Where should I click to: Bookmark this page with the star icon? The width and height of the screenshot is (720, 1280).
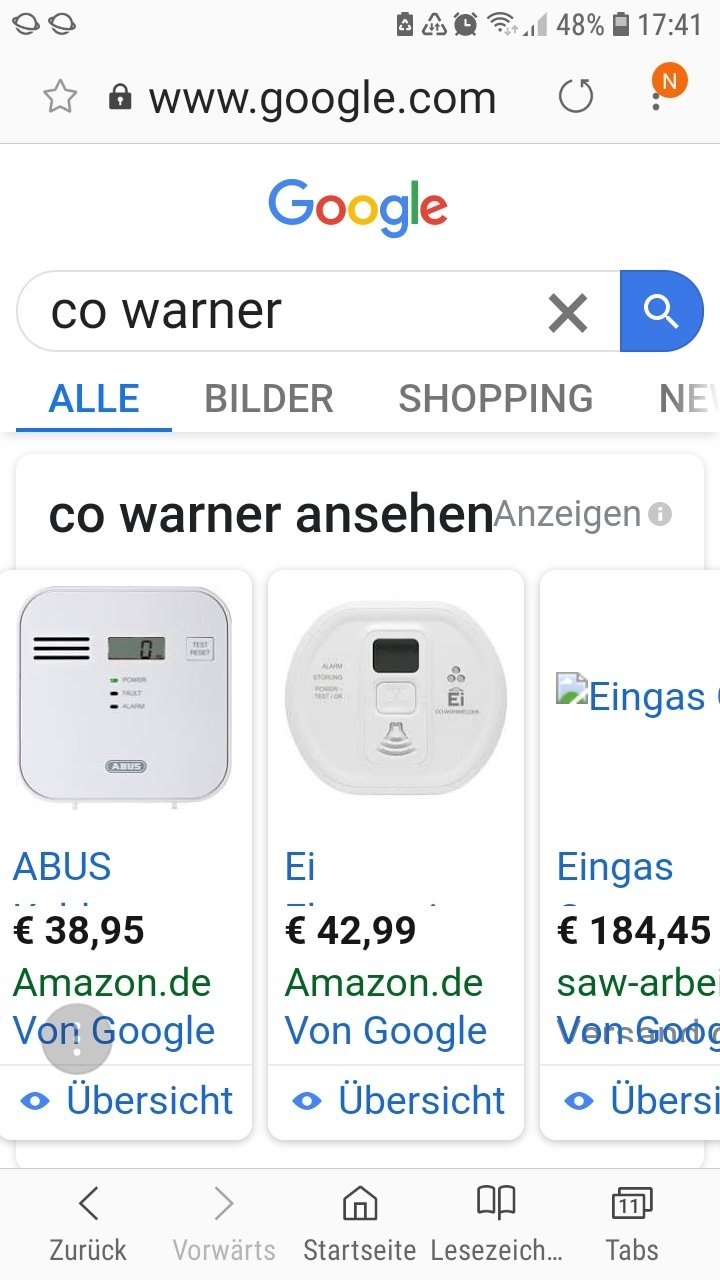(x=60, y=97)
